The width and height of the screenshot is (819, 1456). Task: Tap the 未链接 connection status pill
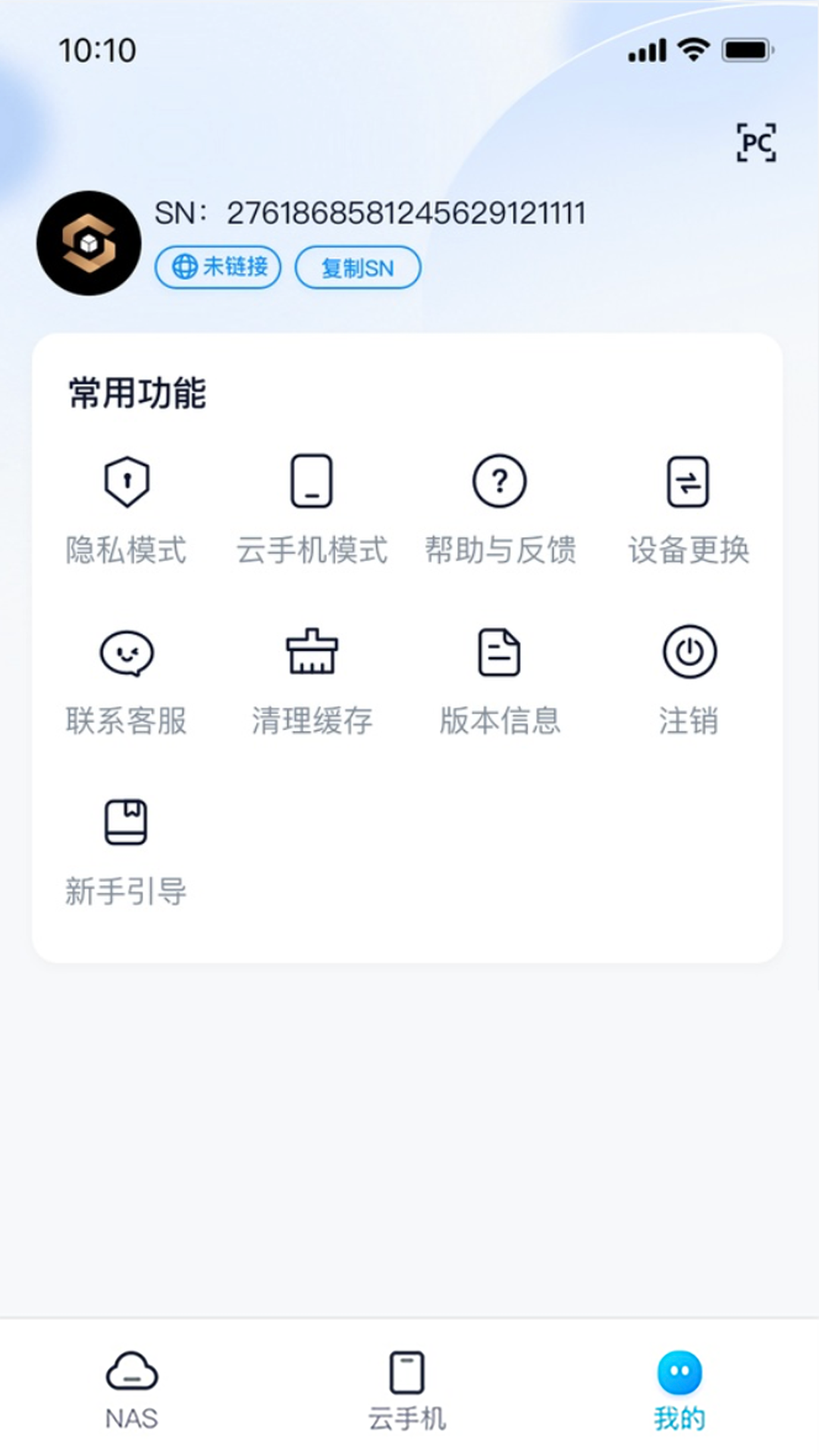pyautogui.click(x=217, y=267)
